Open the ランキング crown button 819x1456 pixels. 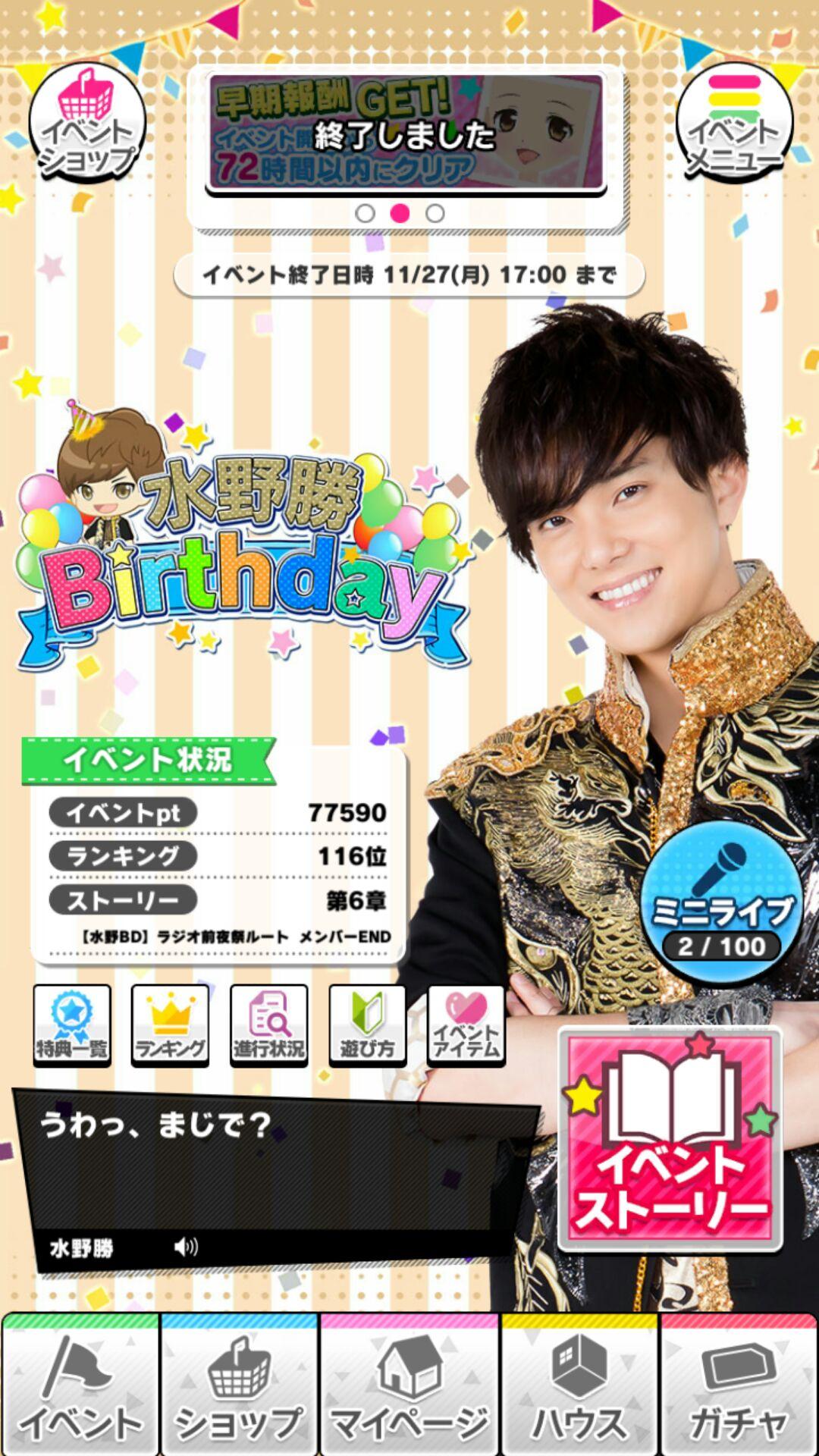pos(170,1025)
